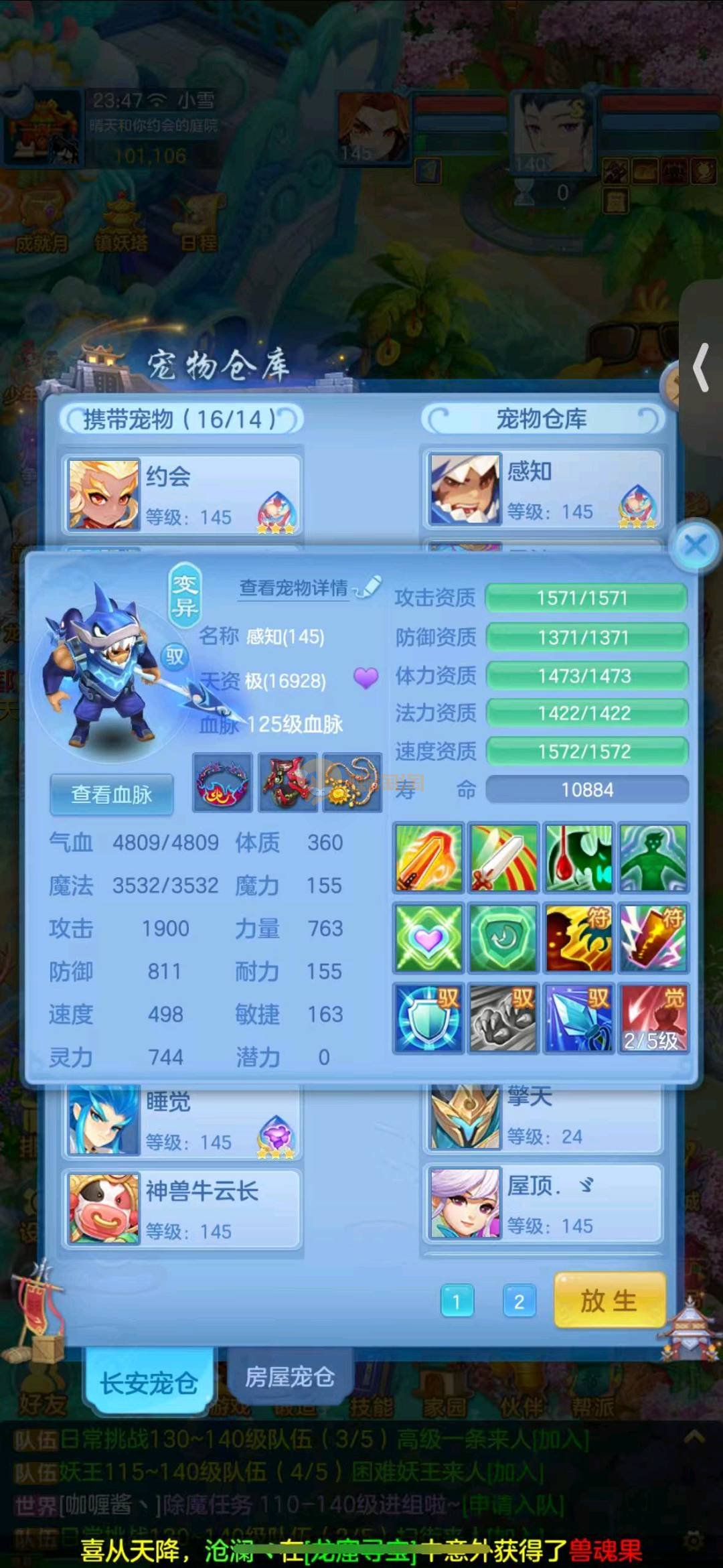Close the pet details popup

point(696,545)
